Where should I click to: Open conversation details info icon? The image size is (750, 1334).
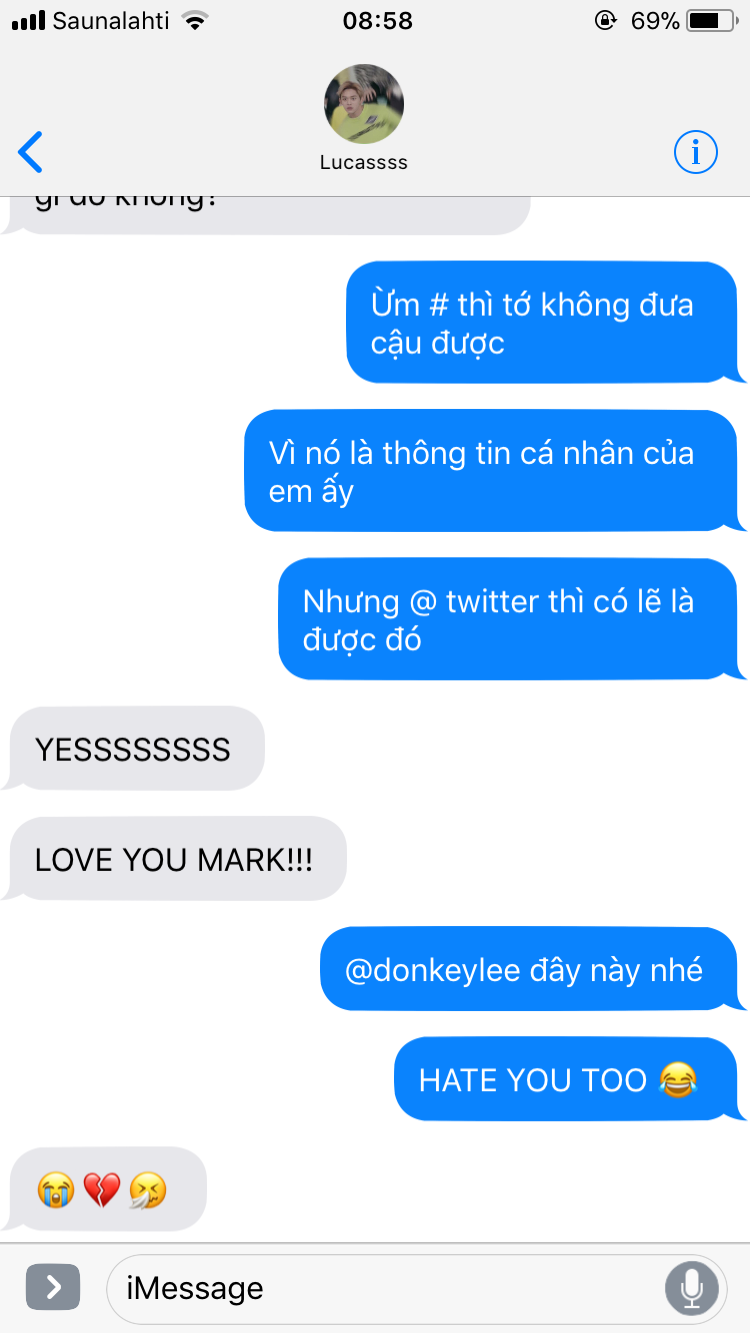(695, 152)
